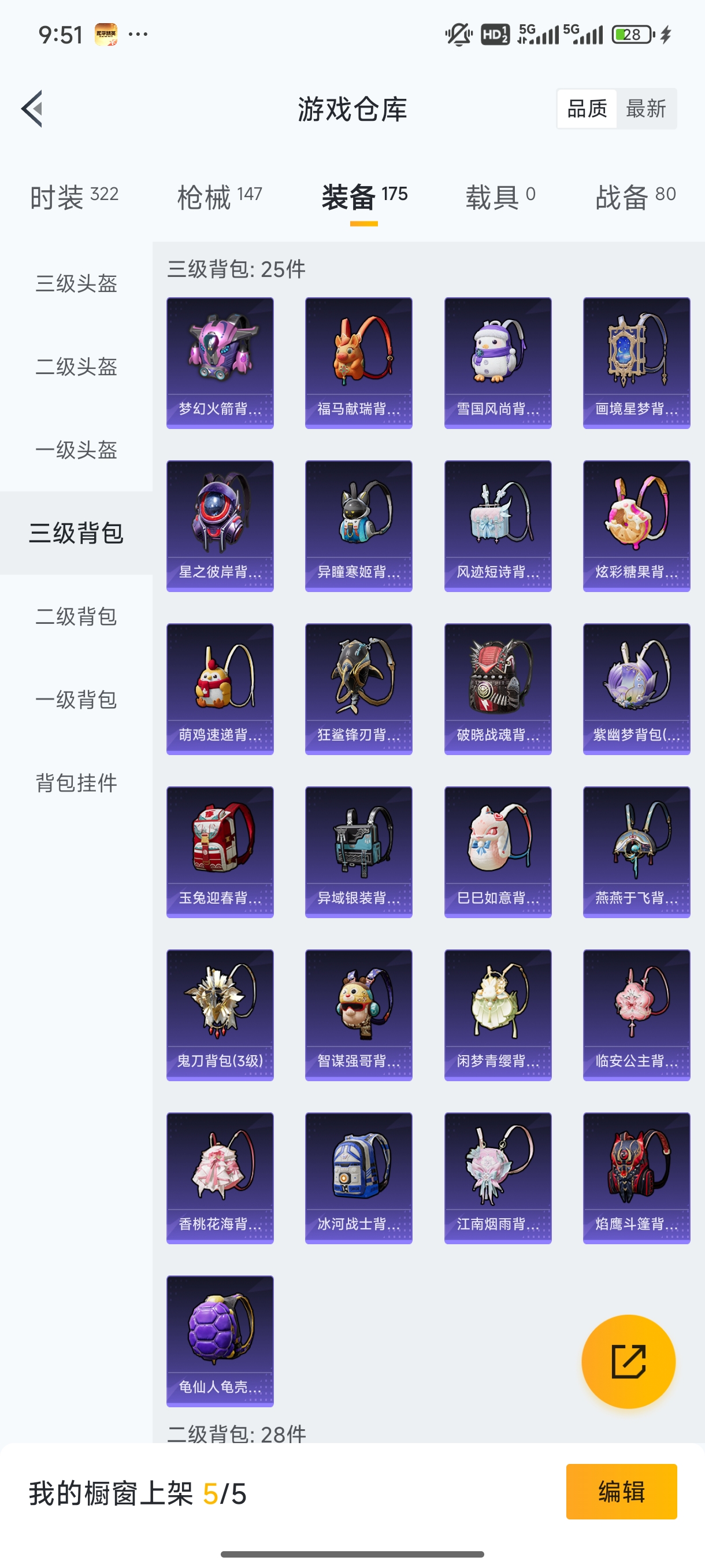The width and height of the screenshot is (705, 1568).
Task: Select the 二级头盔 category
Action: click(76, 367)
